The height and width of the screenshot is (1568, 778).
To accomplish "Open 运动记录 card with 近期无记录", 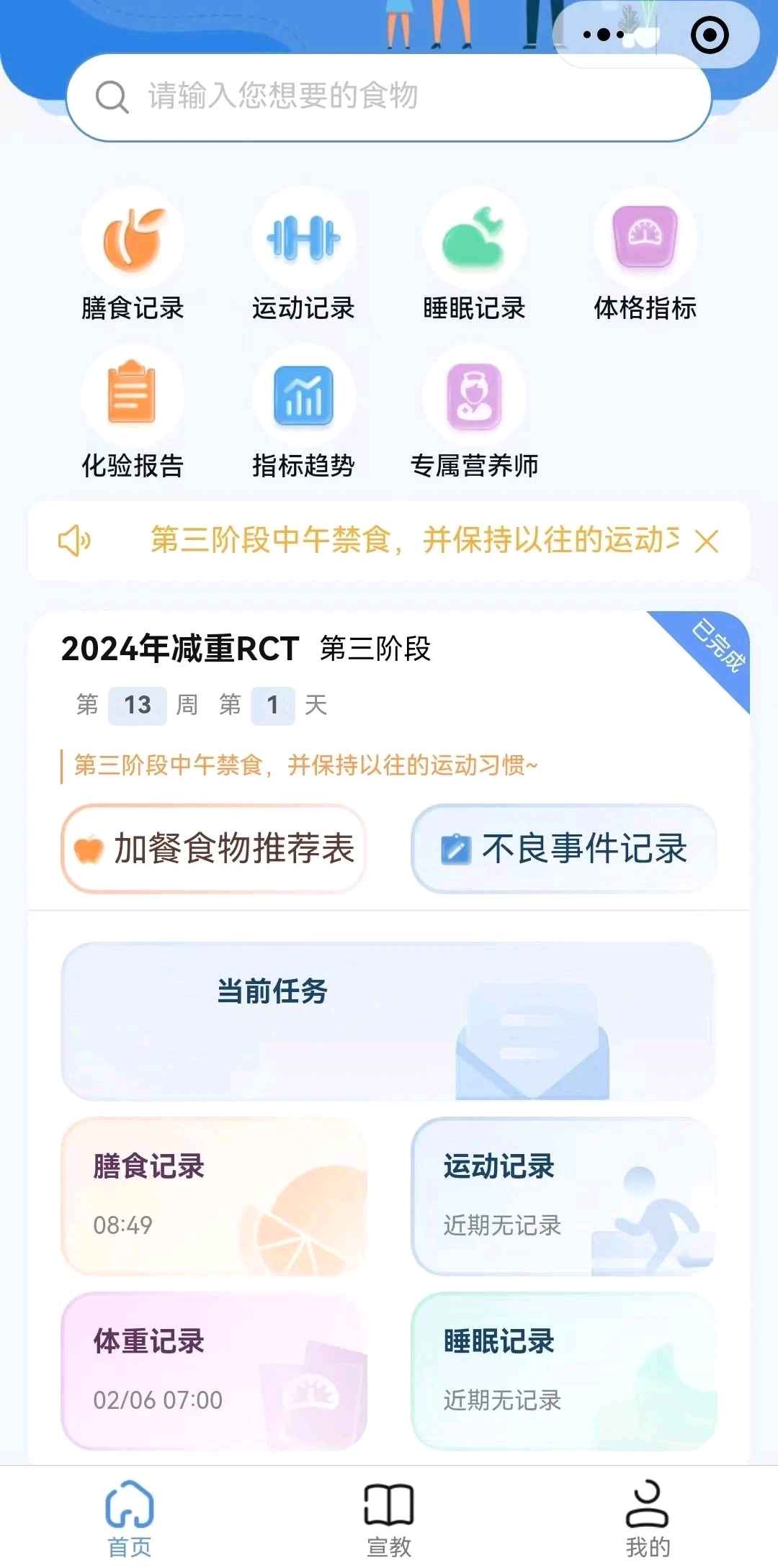I will pos(564,1197).
